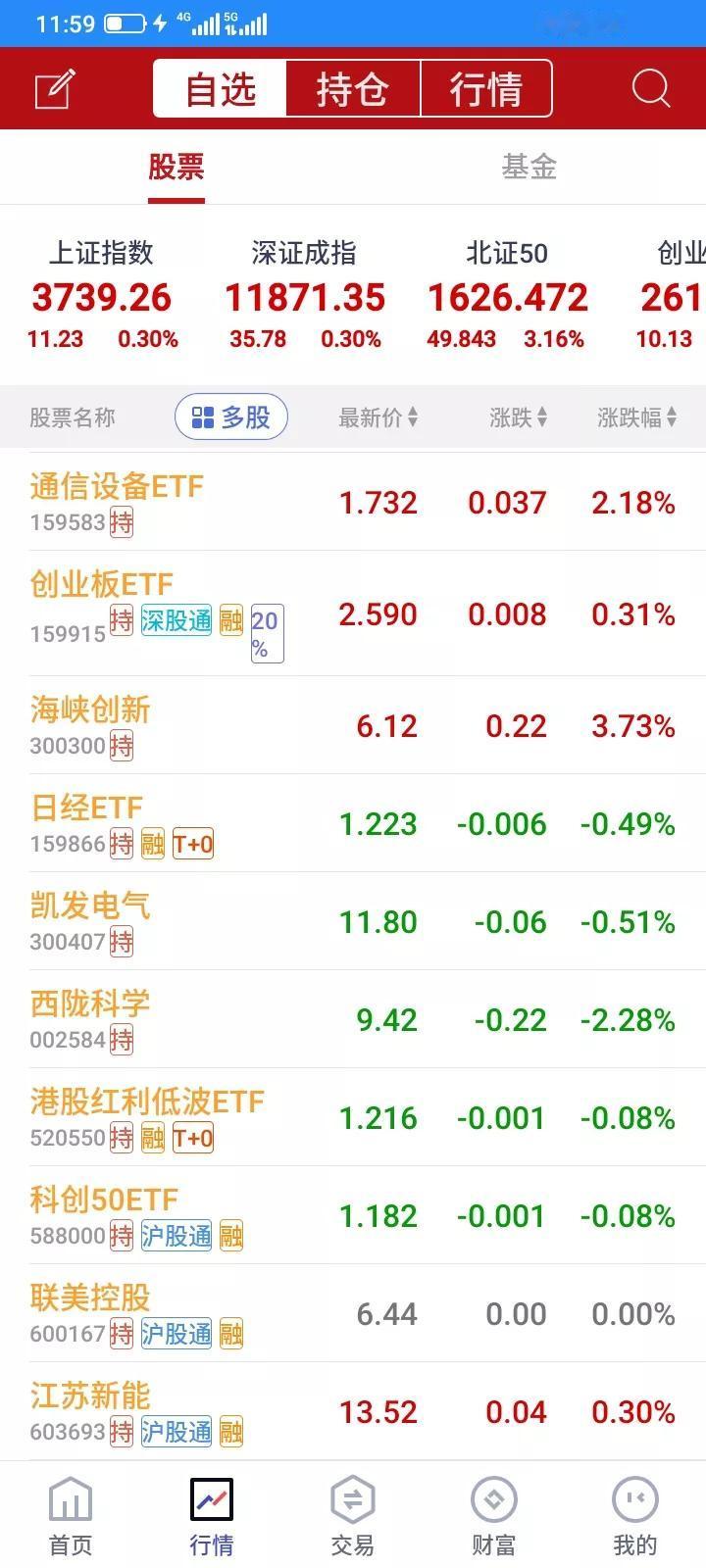Select the 基金 tab
This screenshot has width=706, height=1568.
point(529,167)
